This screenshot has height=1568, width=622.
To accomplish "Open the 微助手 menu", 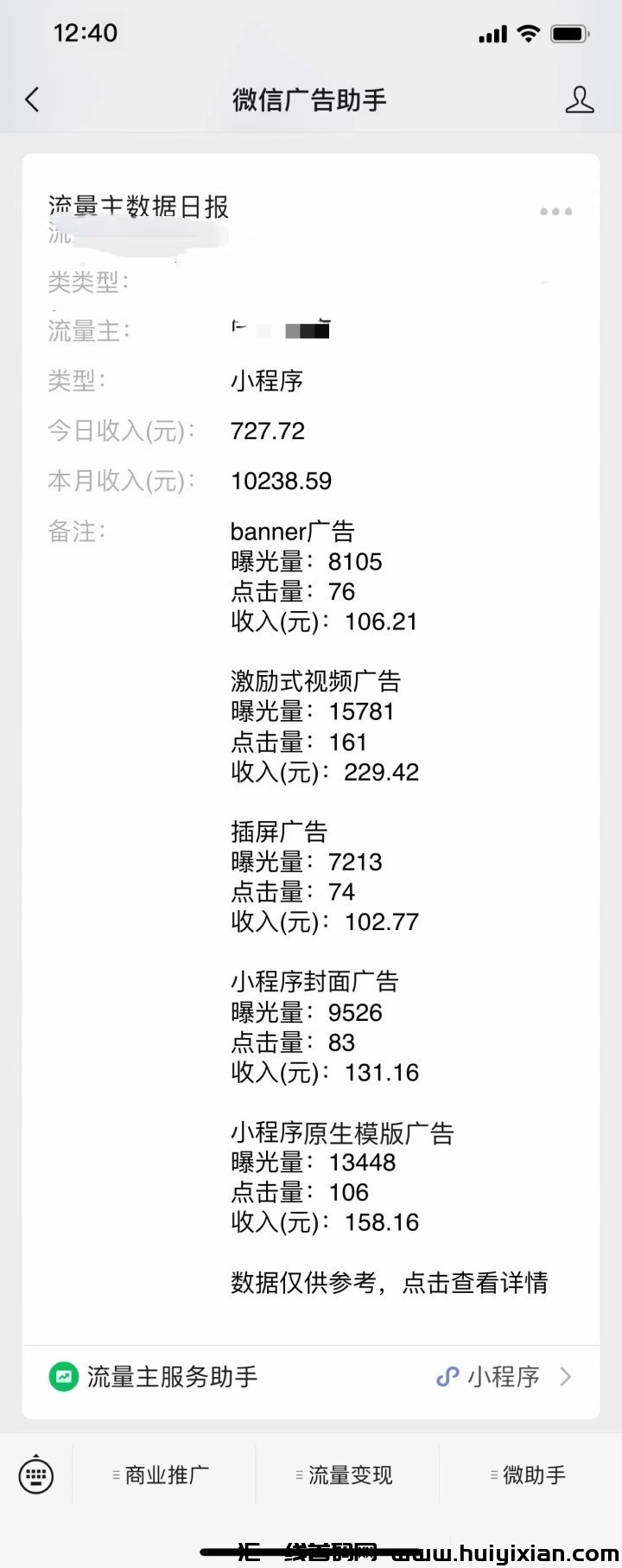I will pyautogui.click(x=529, y=1476).
